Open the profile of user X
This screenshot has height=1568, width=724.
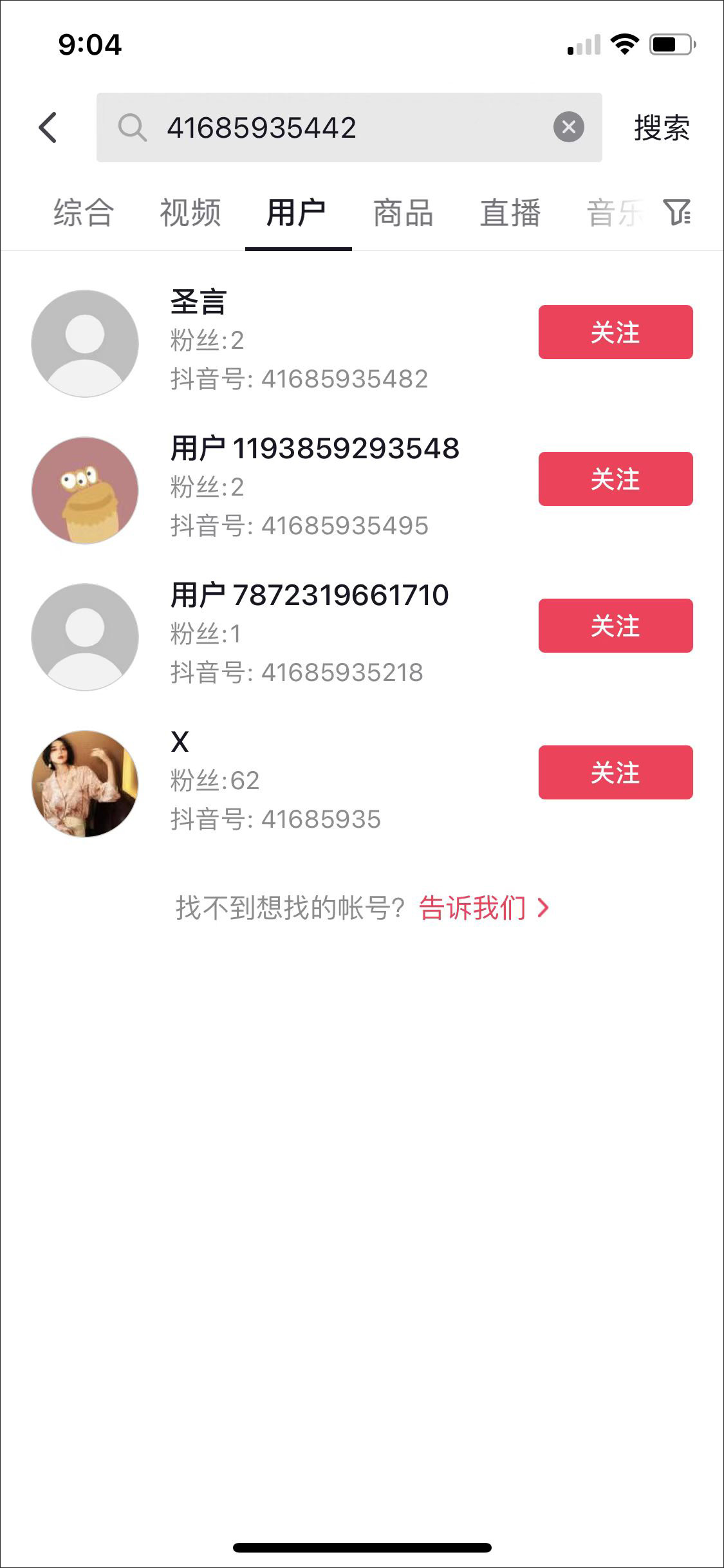pyautogui.click(x=85, y=783)
